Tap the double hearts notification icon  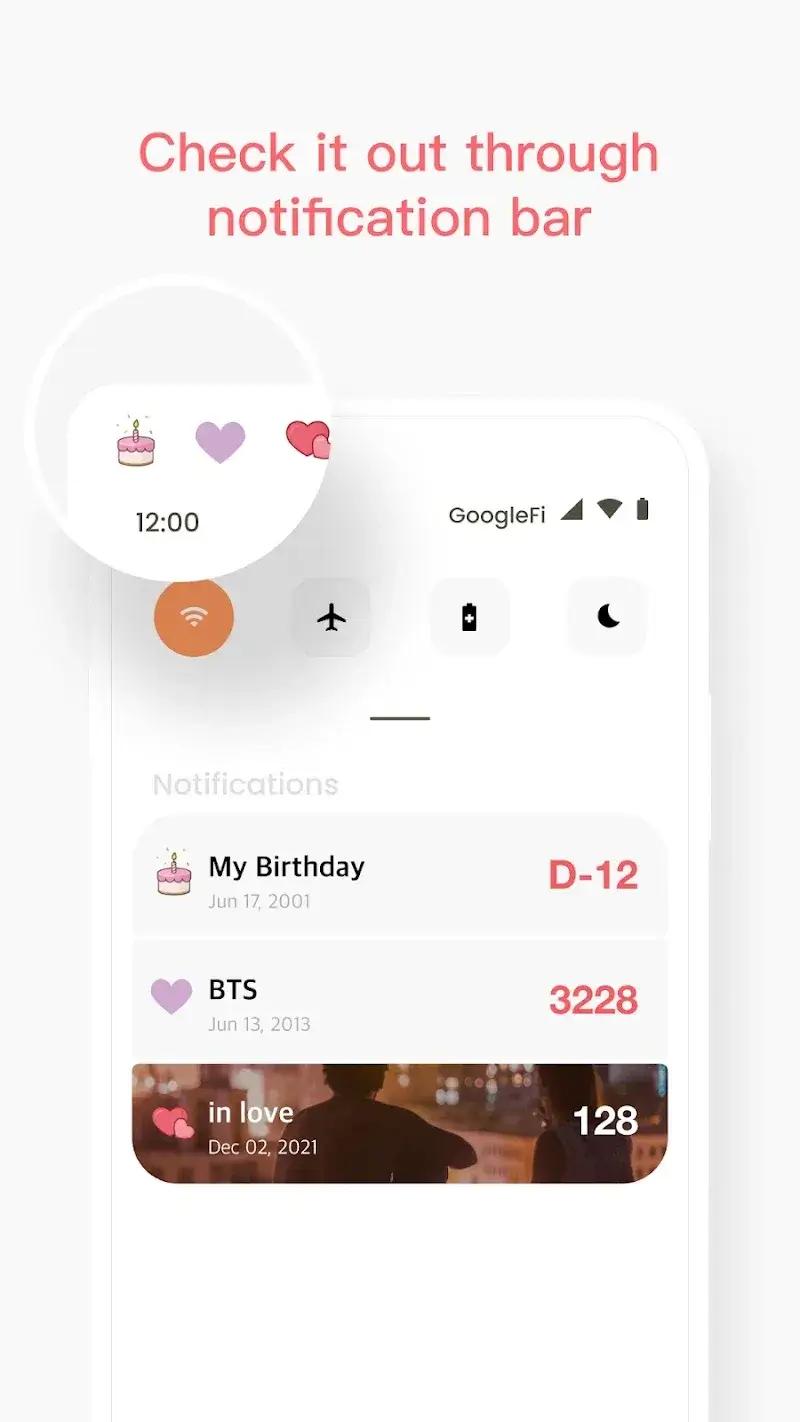coord(305,438)
